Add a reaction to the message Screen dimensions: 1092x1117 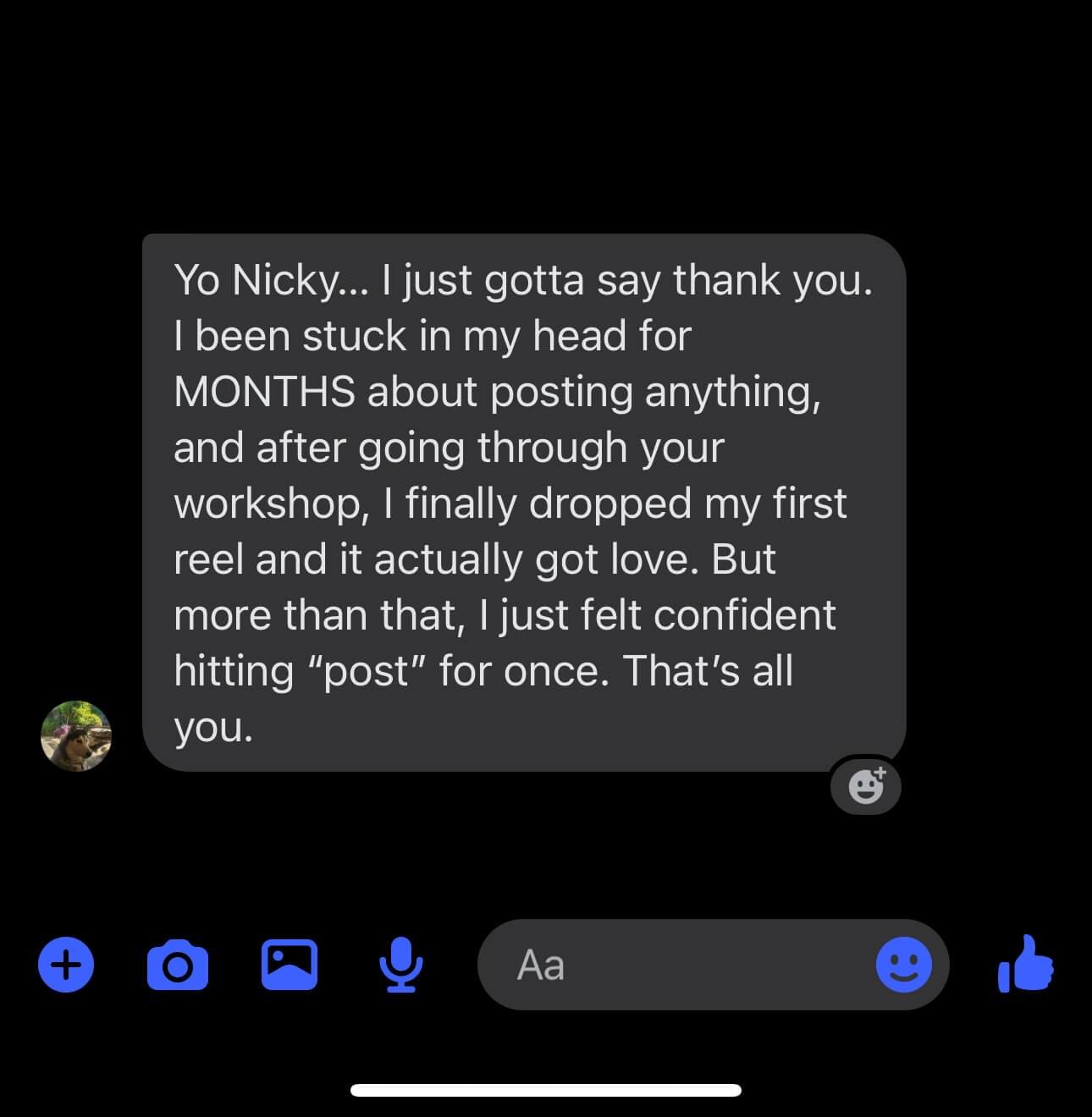tap(866, 786)
